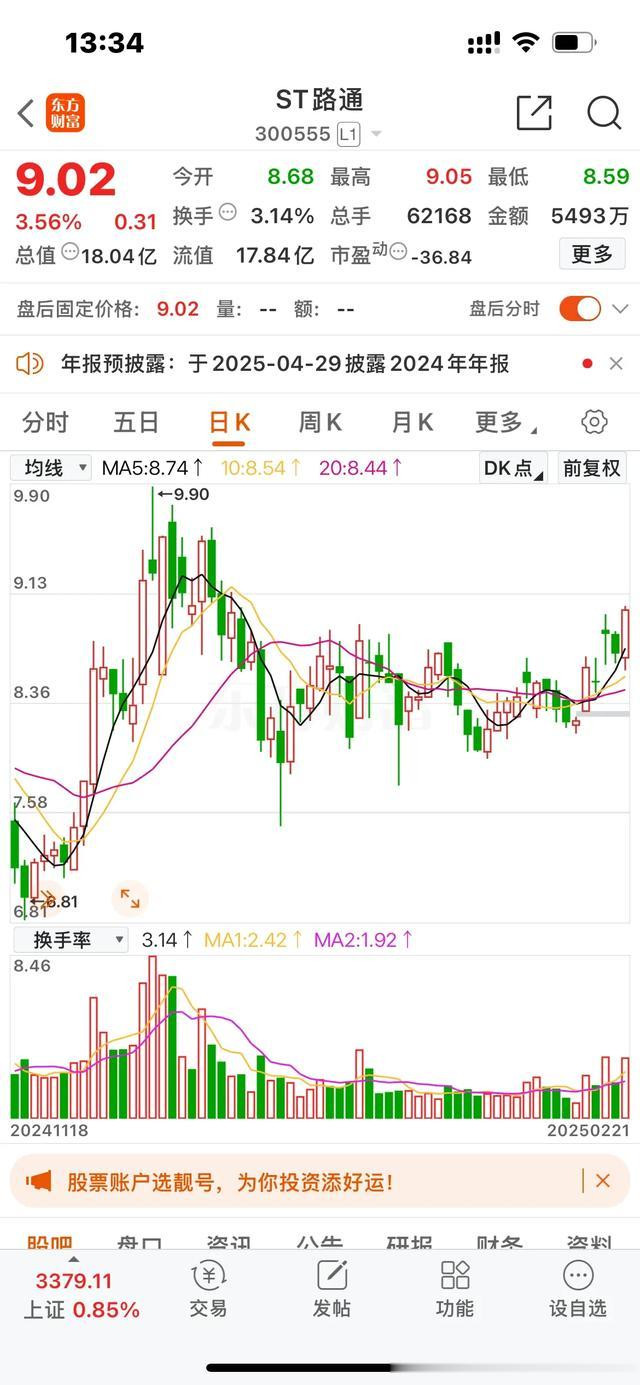This screenshot has height=1385, width=640.
Task: Switch to the 分时 chart tab
Action: coord(45,423)
